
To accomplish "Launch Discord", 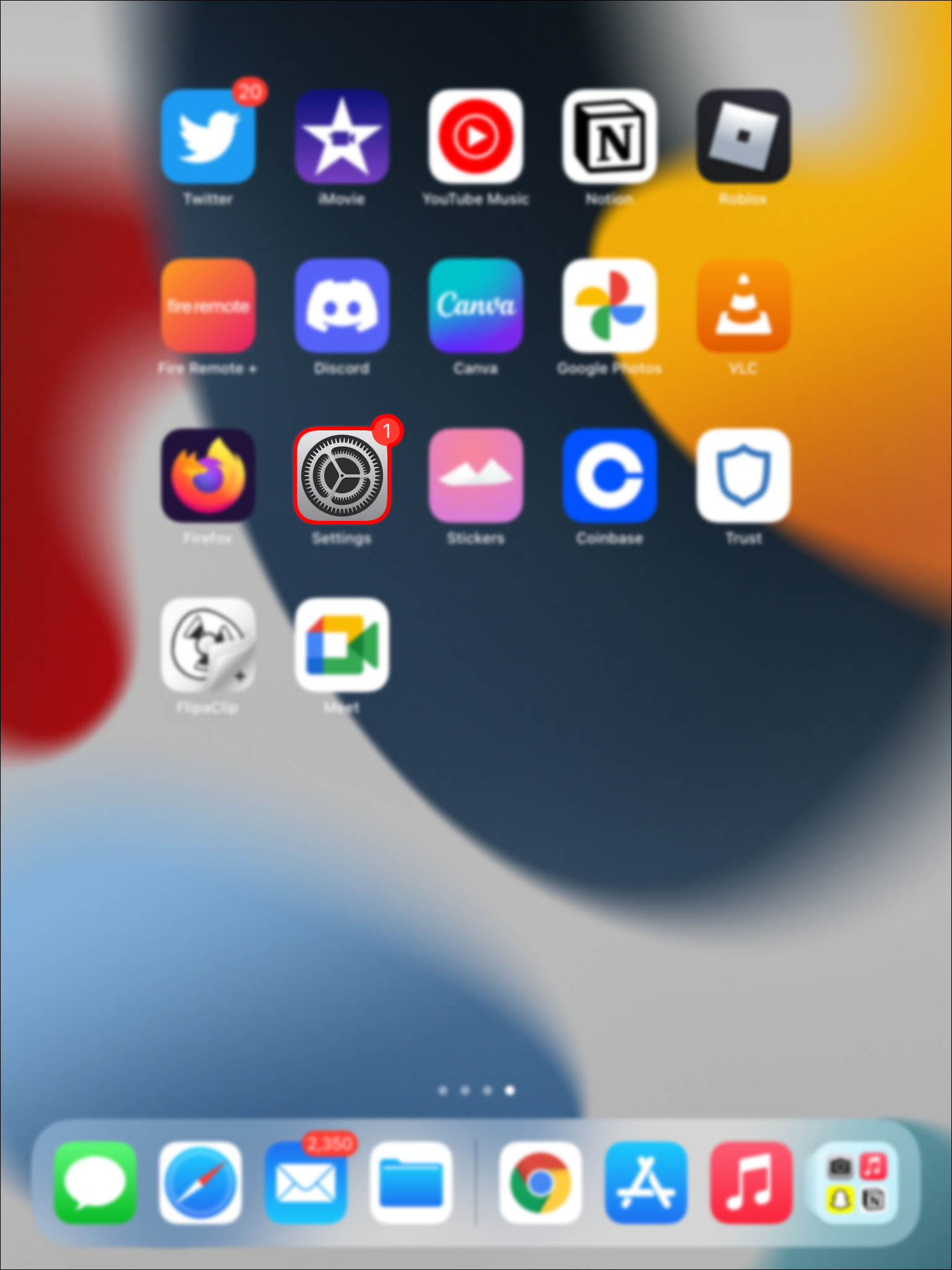I will pos(342,306).
